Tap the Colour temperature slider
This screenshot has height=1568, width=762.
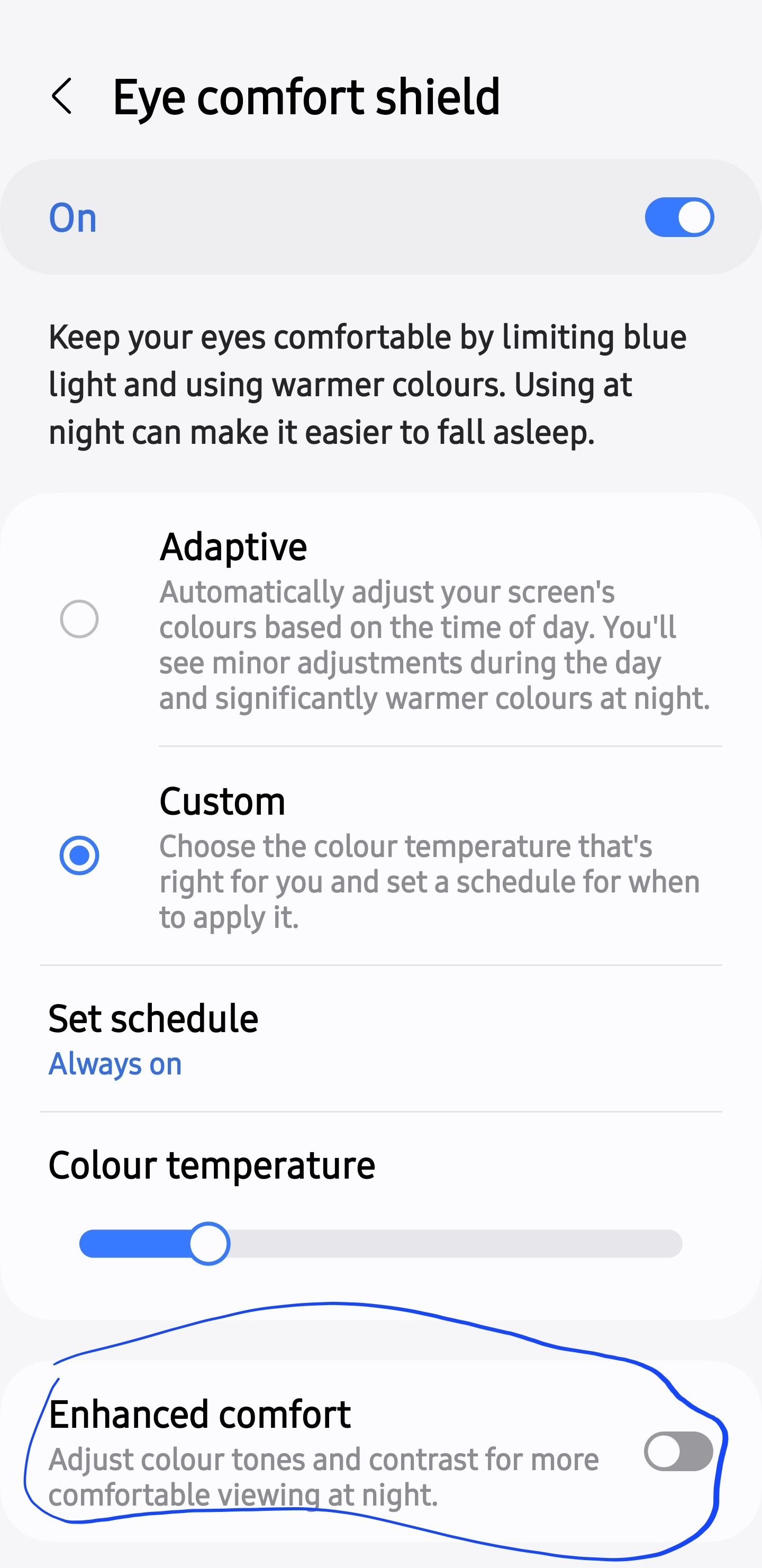(x=380, y=1244)
